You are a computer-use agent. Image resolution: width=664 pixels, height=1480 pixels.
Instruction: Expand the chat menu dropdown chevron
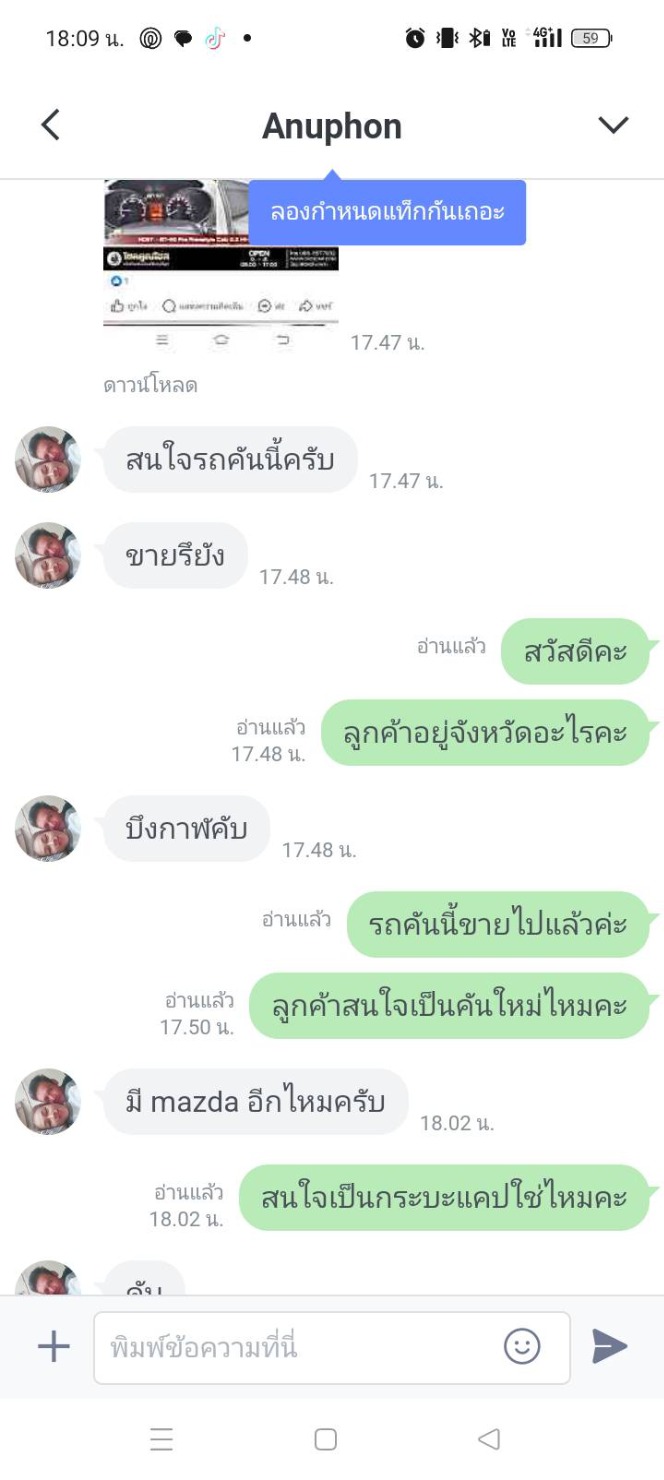pyautogui.click(x=612, y=125)
